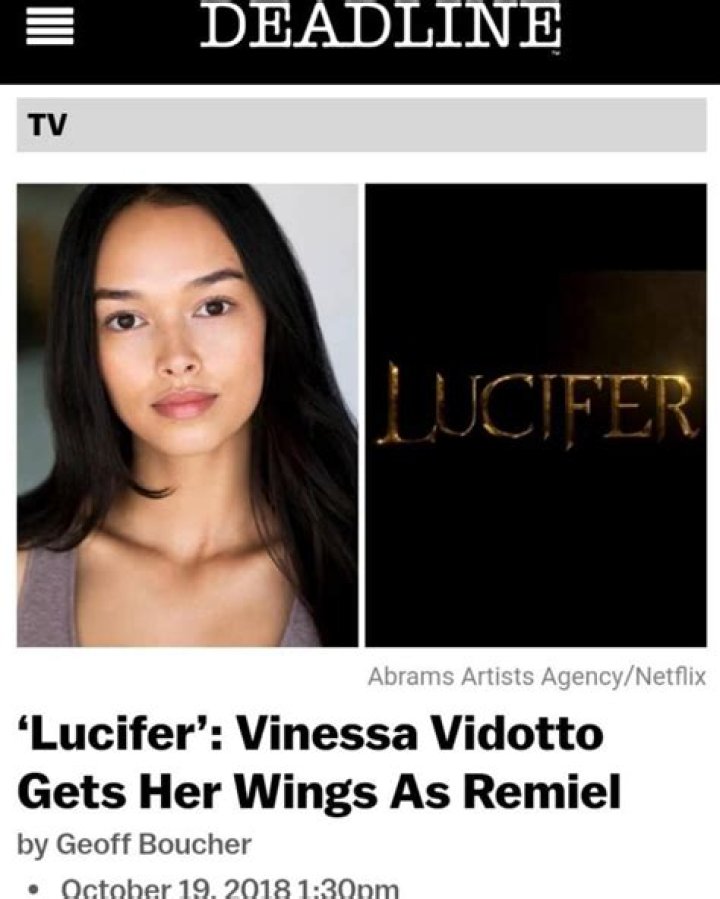Open Vinessa Vidotto's headshot photo

(190, 413)
